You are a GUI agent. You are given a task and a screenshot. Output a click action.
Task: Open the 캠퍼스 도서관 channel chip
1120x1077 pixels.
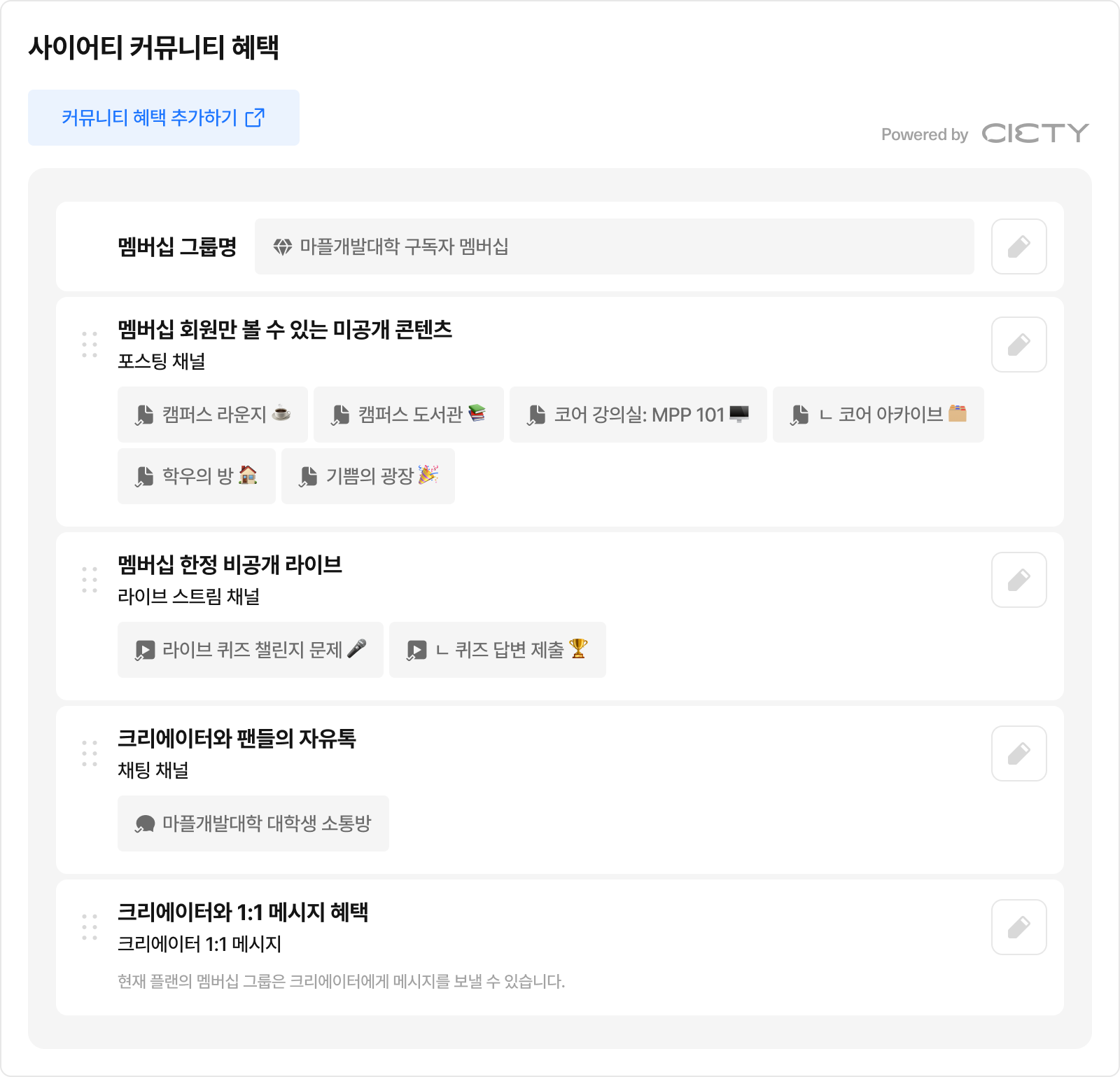(409, 415)
